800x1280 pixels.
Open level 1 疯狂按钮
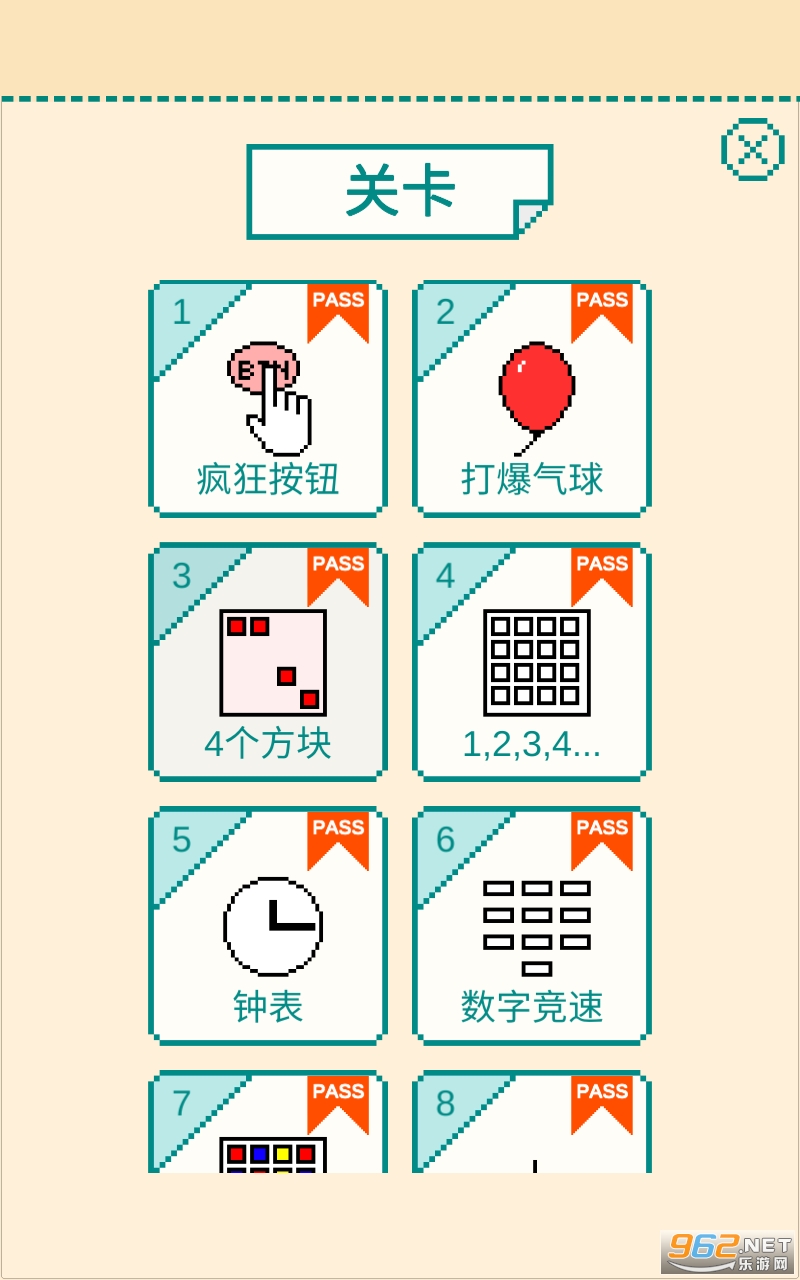pos(268,399)
